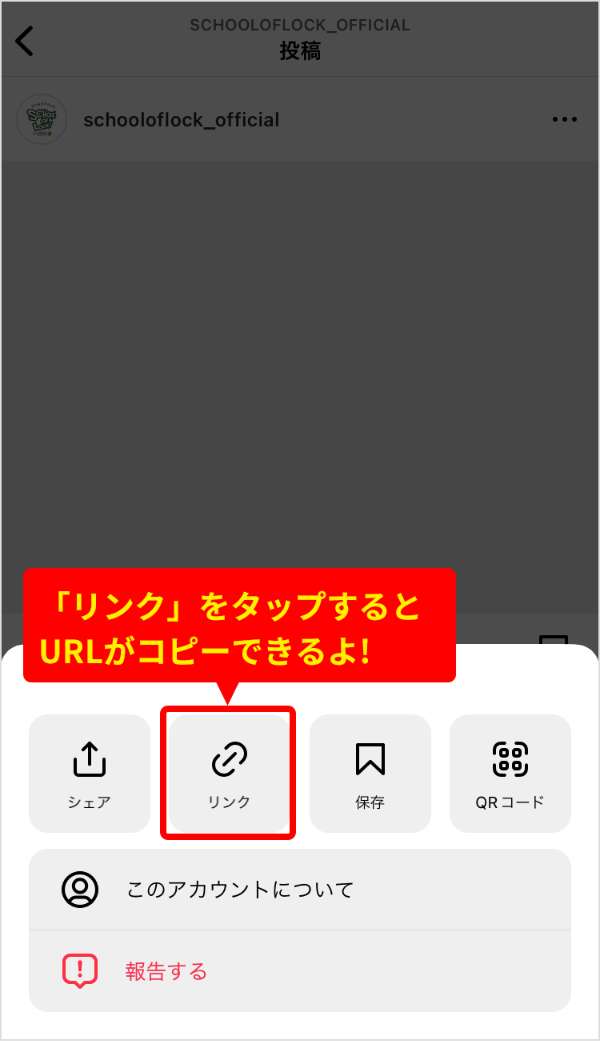Image resolution: width=600 pixels, height=1041 pixels.
Task: Tap the シェア share button
Action: 89,773
